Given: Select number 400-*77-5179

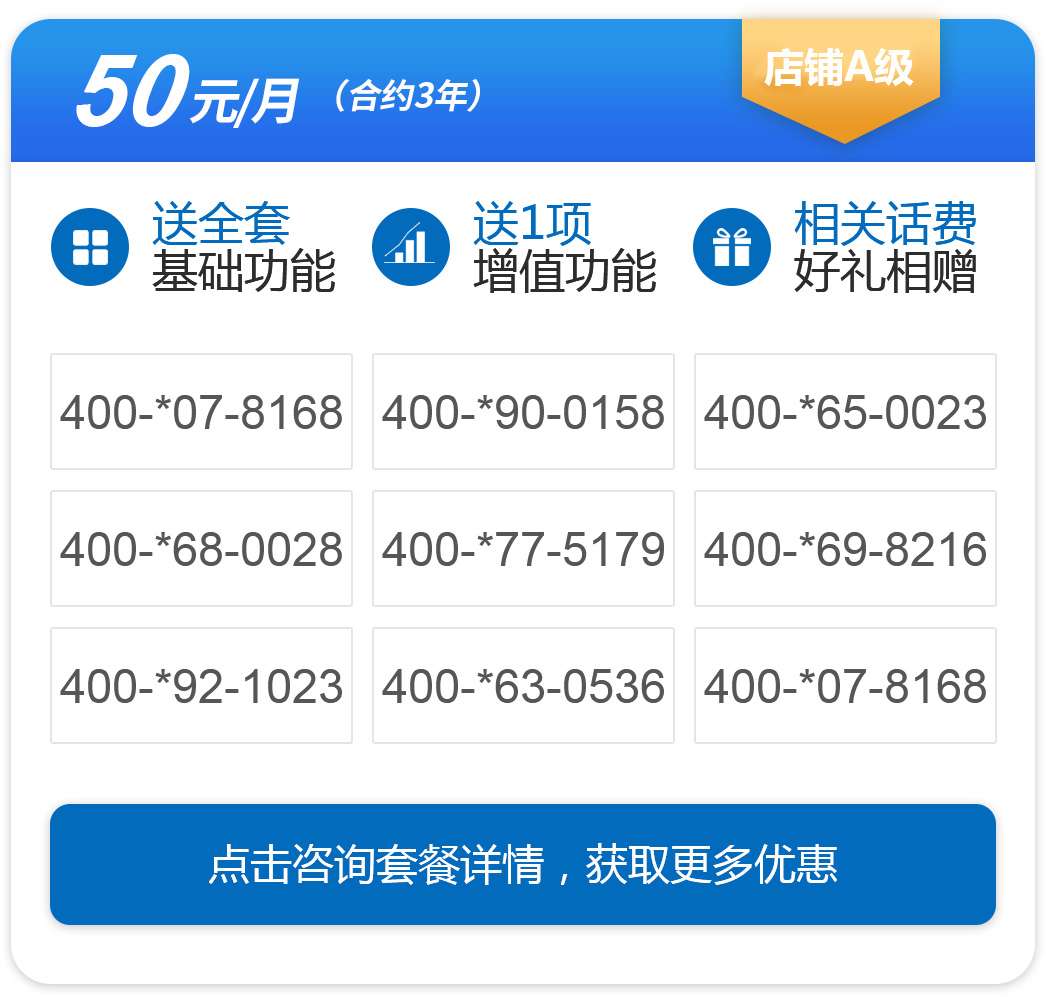Looking at the screenshot, I should coord(523,549).
